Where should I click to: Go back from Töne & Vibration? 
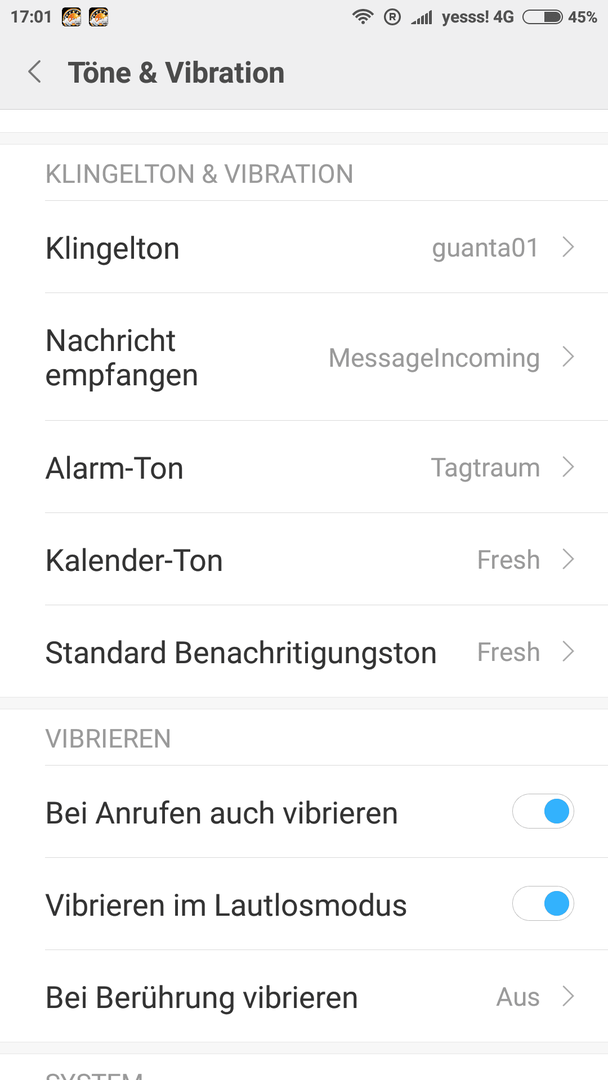pos(34,72)
